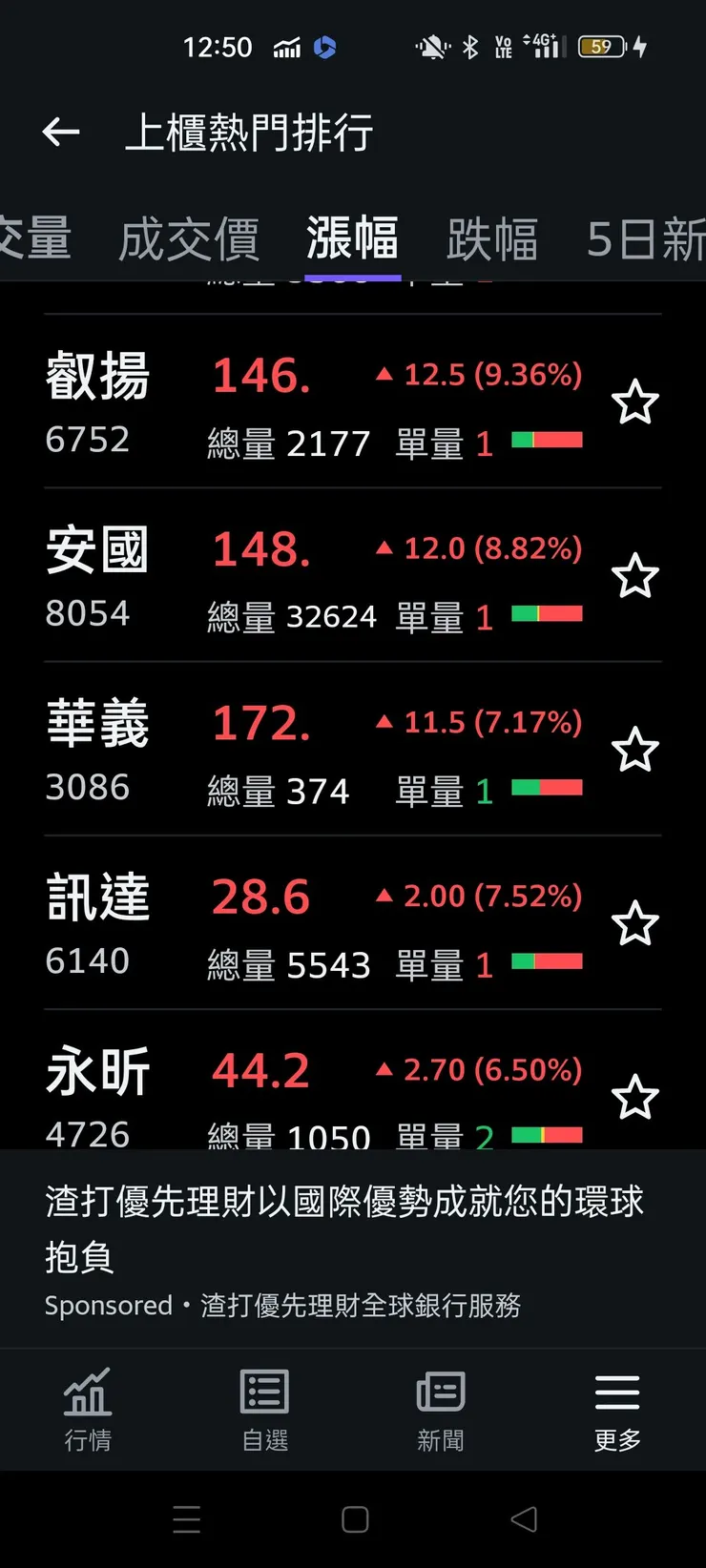The height and width of the screenshot is (1568, 706).
Task: Switch to the 跌幅 tab
Action: pyautogui.click(x=492, y=238)
